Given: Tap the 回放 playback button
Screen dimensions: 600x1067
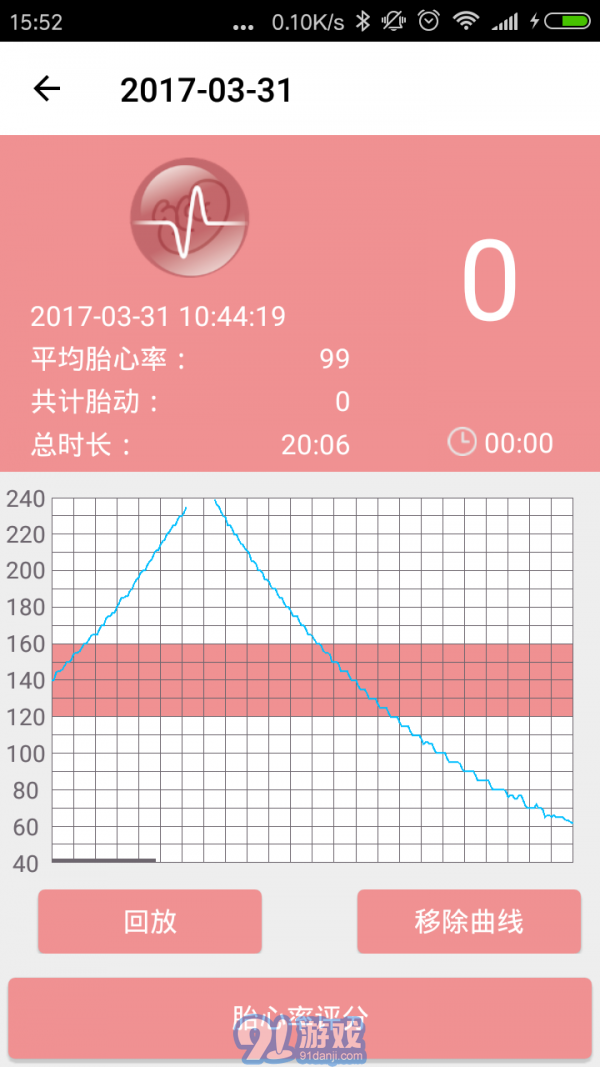Looking at the screenshot, I should point(150,921).
